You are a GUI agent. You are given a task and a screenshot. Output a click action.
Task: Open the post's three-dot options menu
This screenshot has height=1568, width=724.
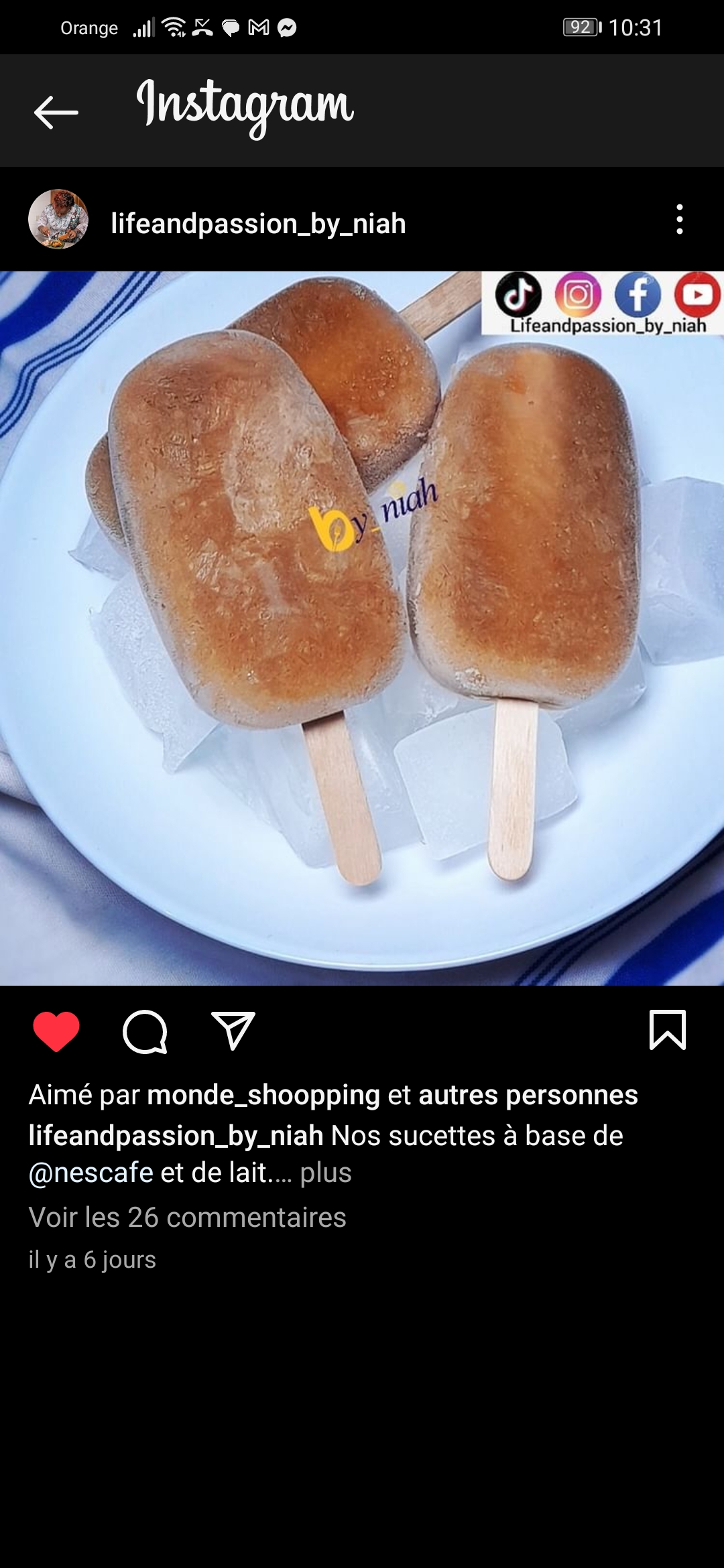[x=679, y=220]
